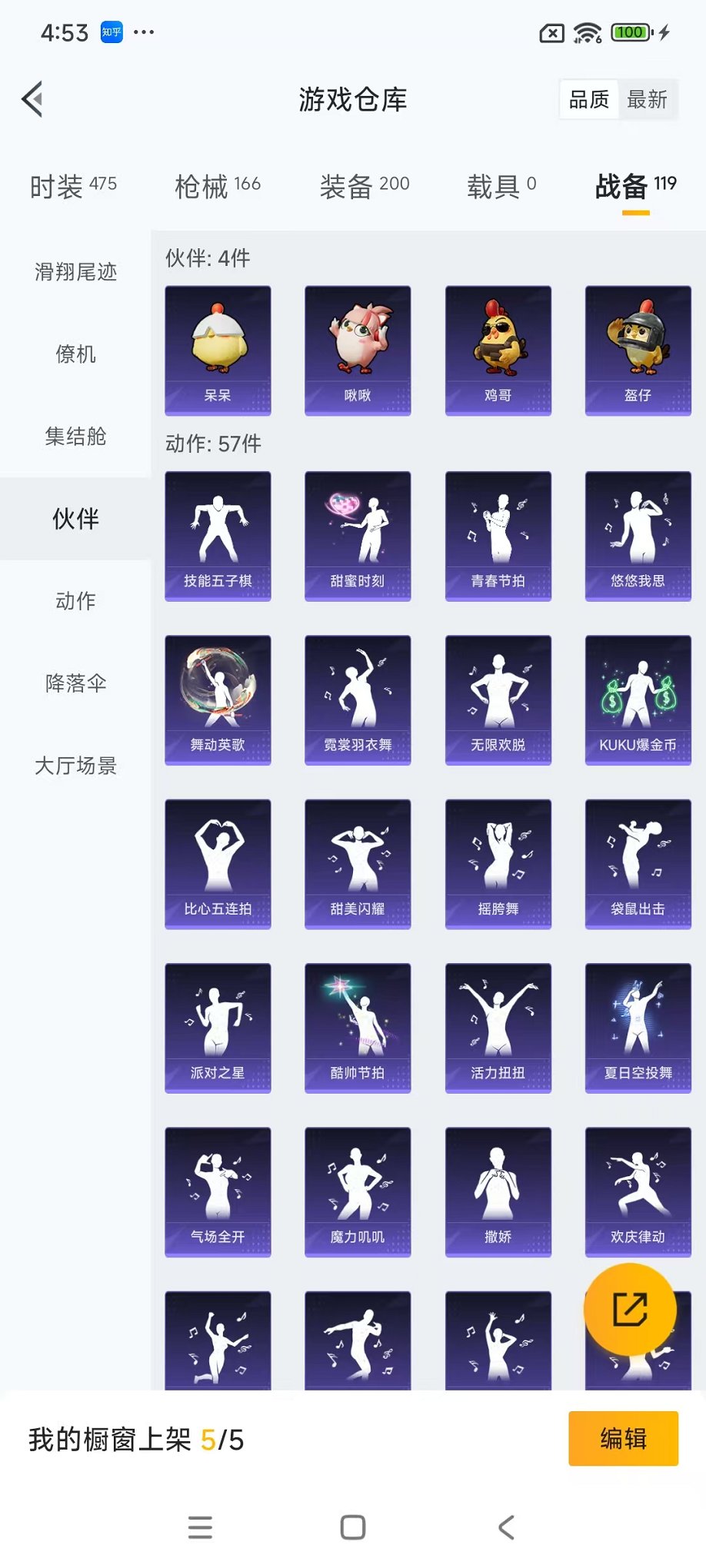Enable 品质 sorting mode
Viewport: 706px width, 1568px height.
tap(588, 98)
